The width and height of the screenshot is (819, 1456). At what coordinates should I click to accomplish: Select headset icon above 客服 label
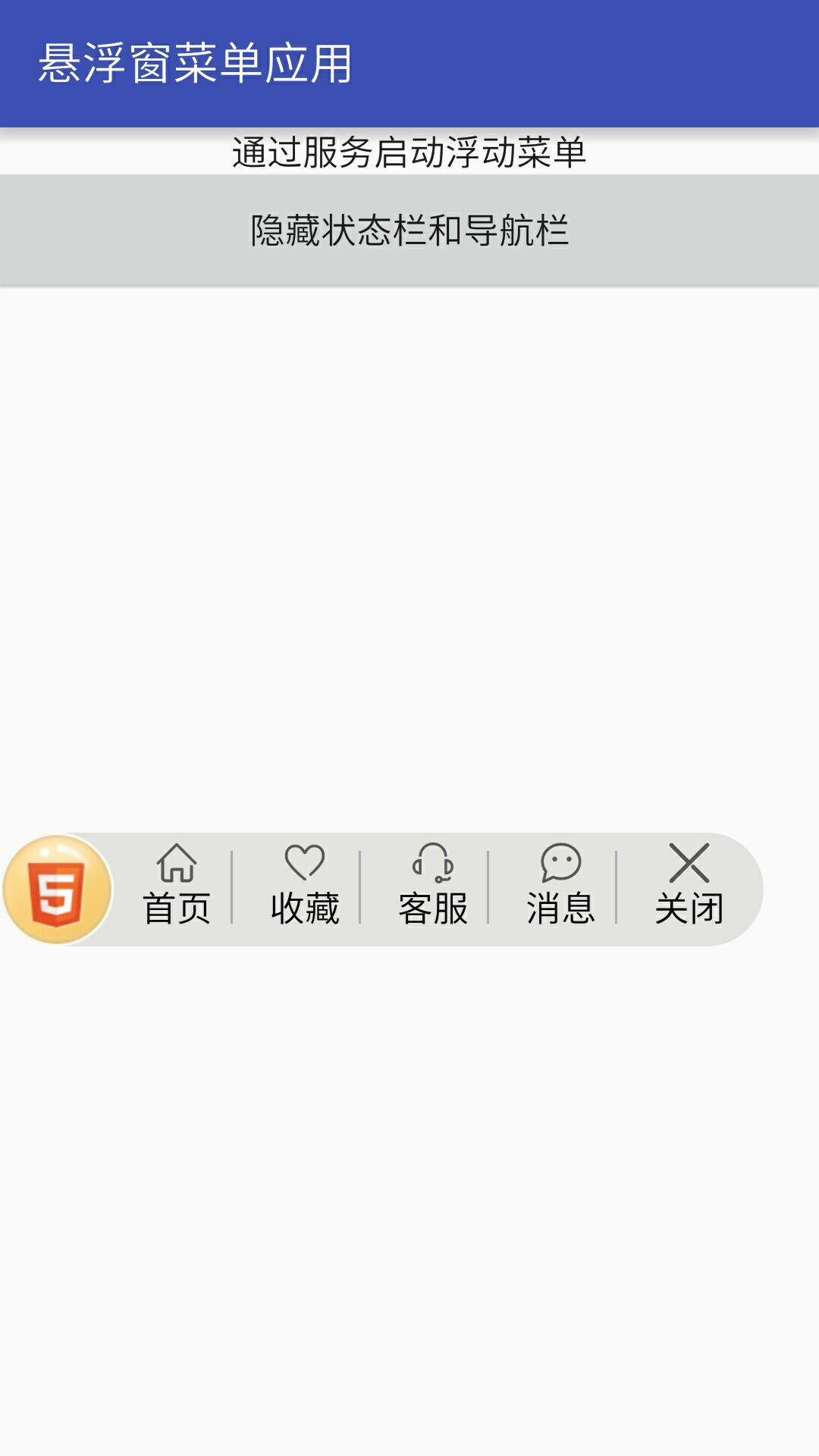point(431,862)
